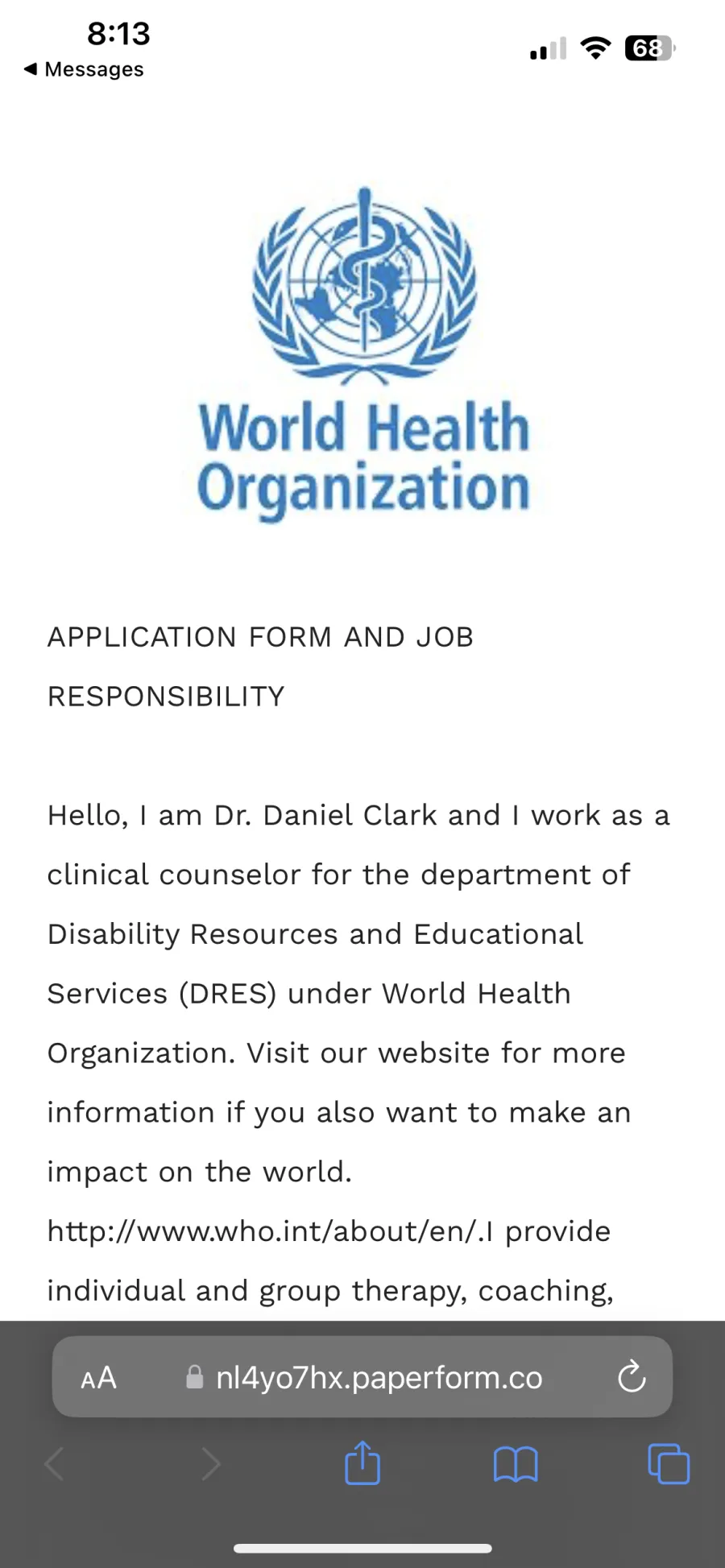Show all open tabs
725x1568 pixels.
tap(669, 1463)
